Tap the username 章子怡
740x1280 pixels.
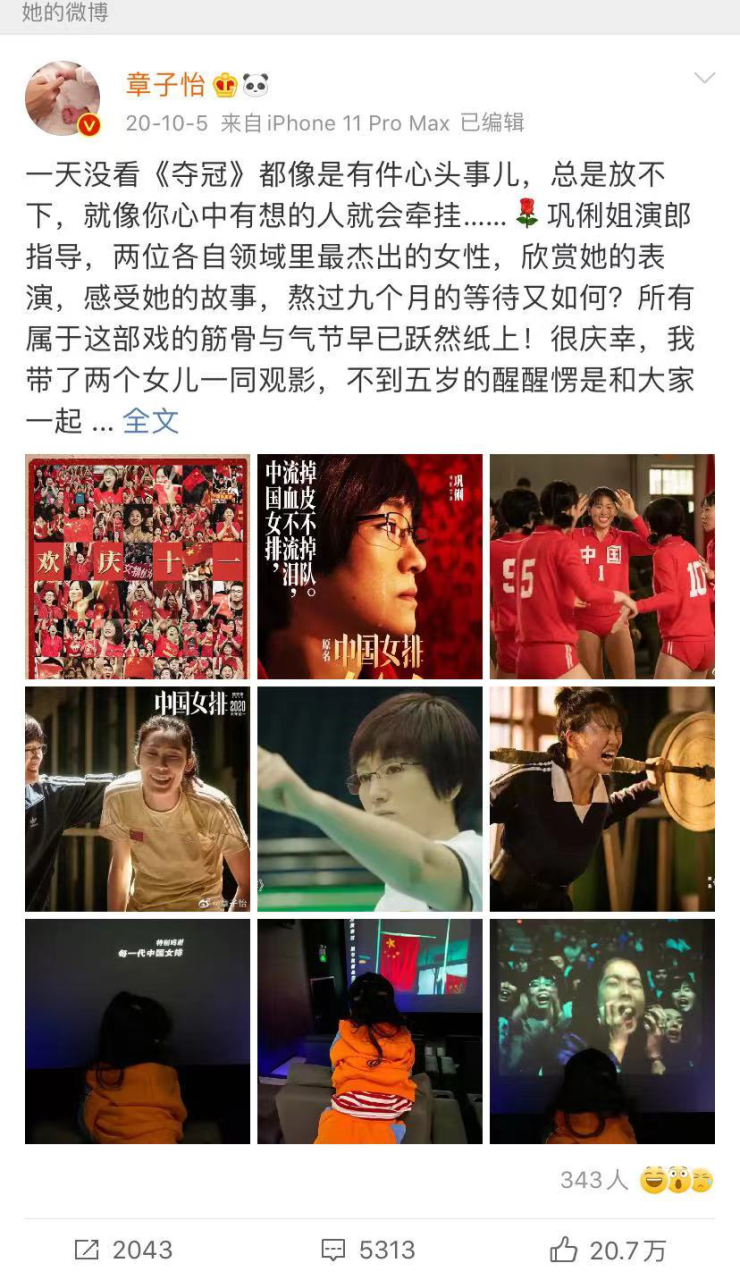[x=166, y=84]
